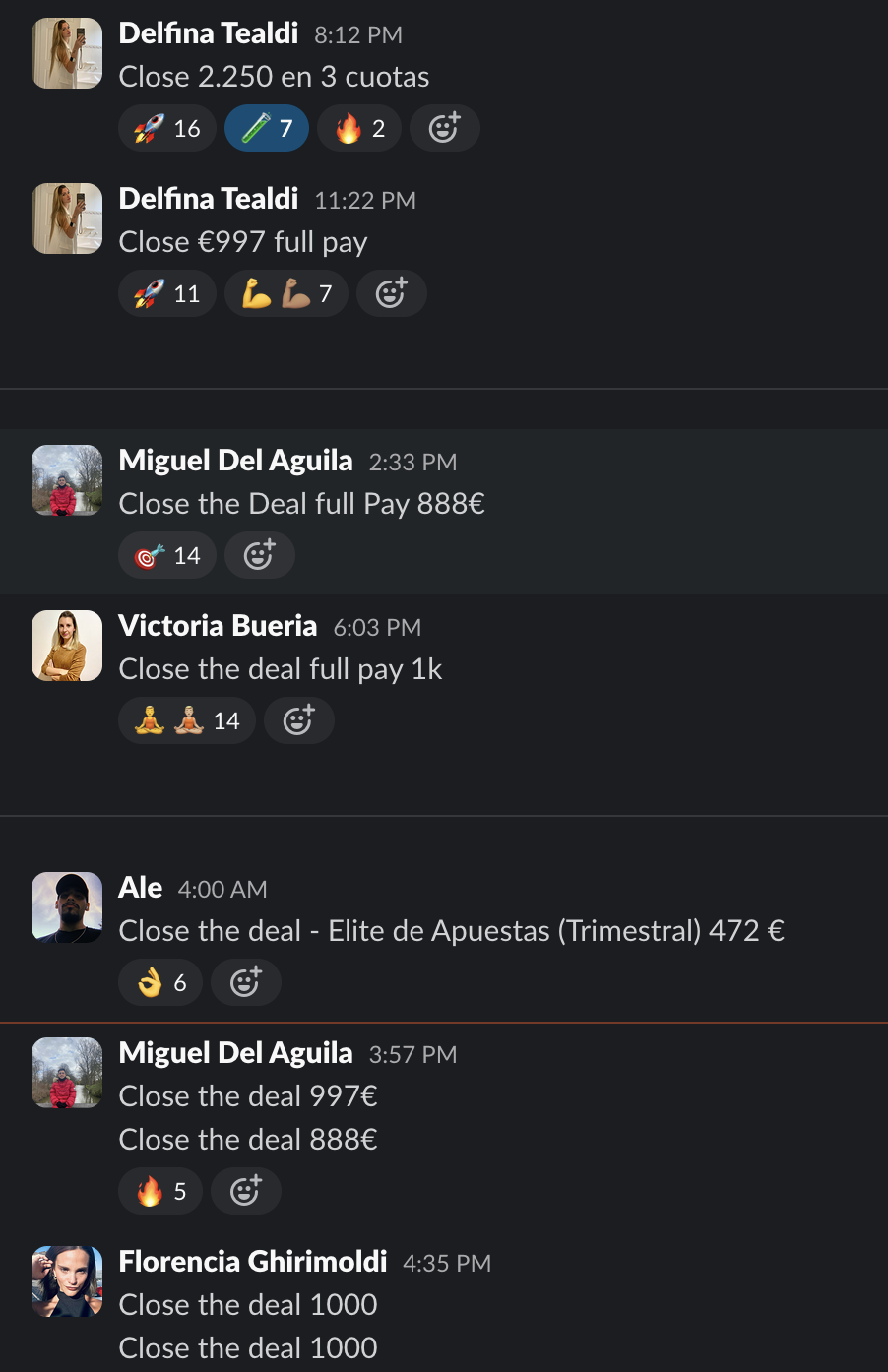The width and height of the screenshot is (888, 1372).
Task: Open Ale's profile from avatar
Action: pos(67,907)
